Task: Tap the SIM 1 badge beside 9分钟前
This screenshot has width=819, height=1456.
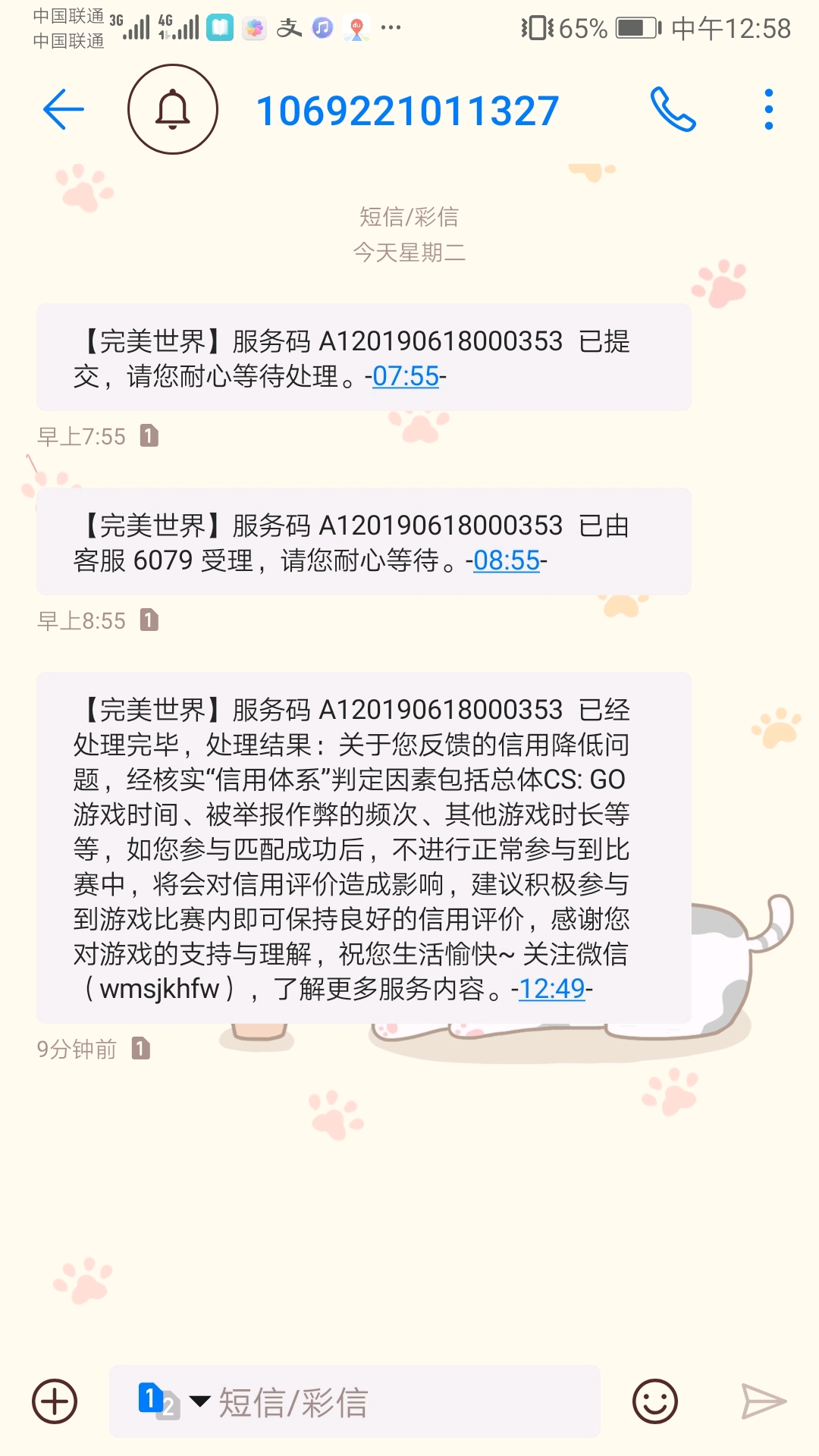Action: click(140, 1049)
